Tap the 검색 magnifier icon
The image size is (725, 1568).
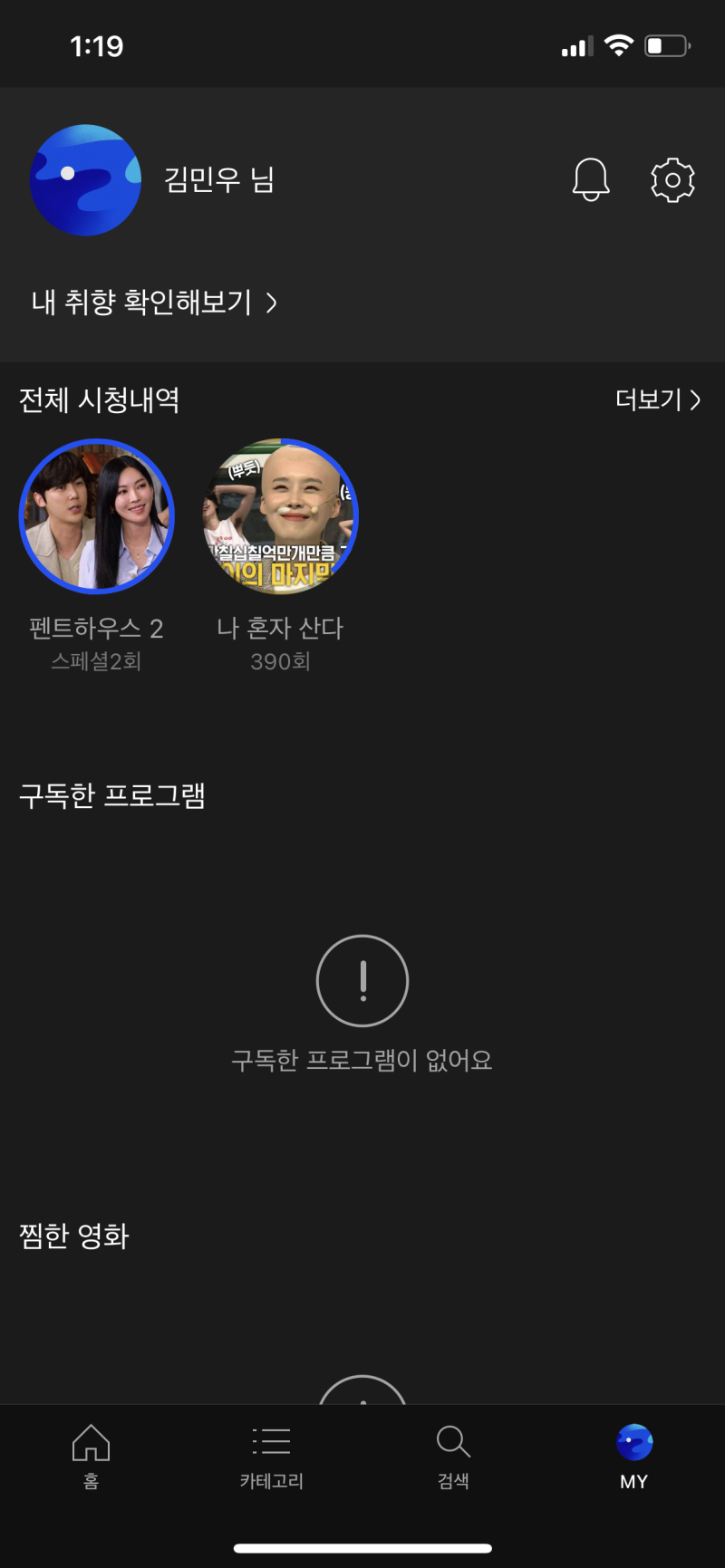tap(452, 1441)
